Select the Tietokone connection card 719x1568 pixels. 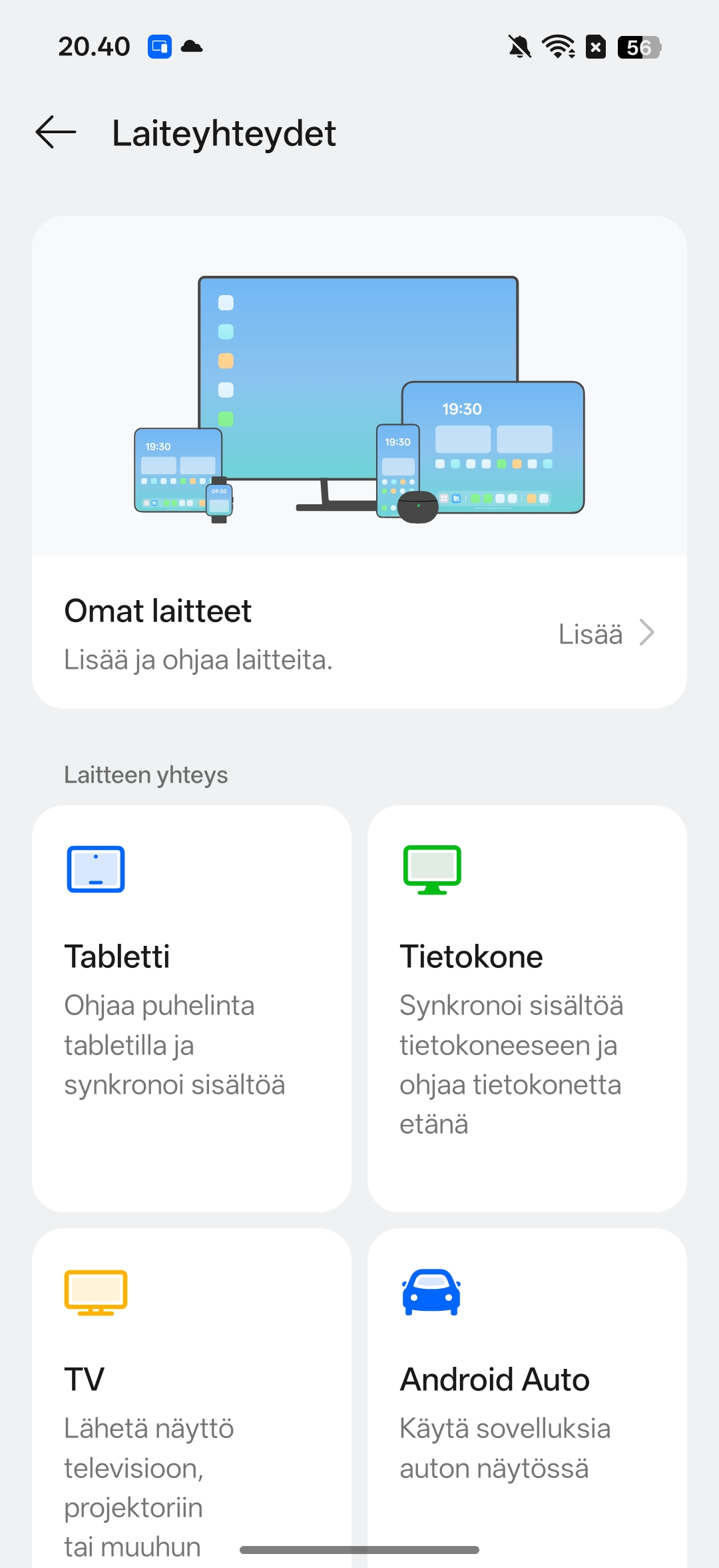[527, 1007]
